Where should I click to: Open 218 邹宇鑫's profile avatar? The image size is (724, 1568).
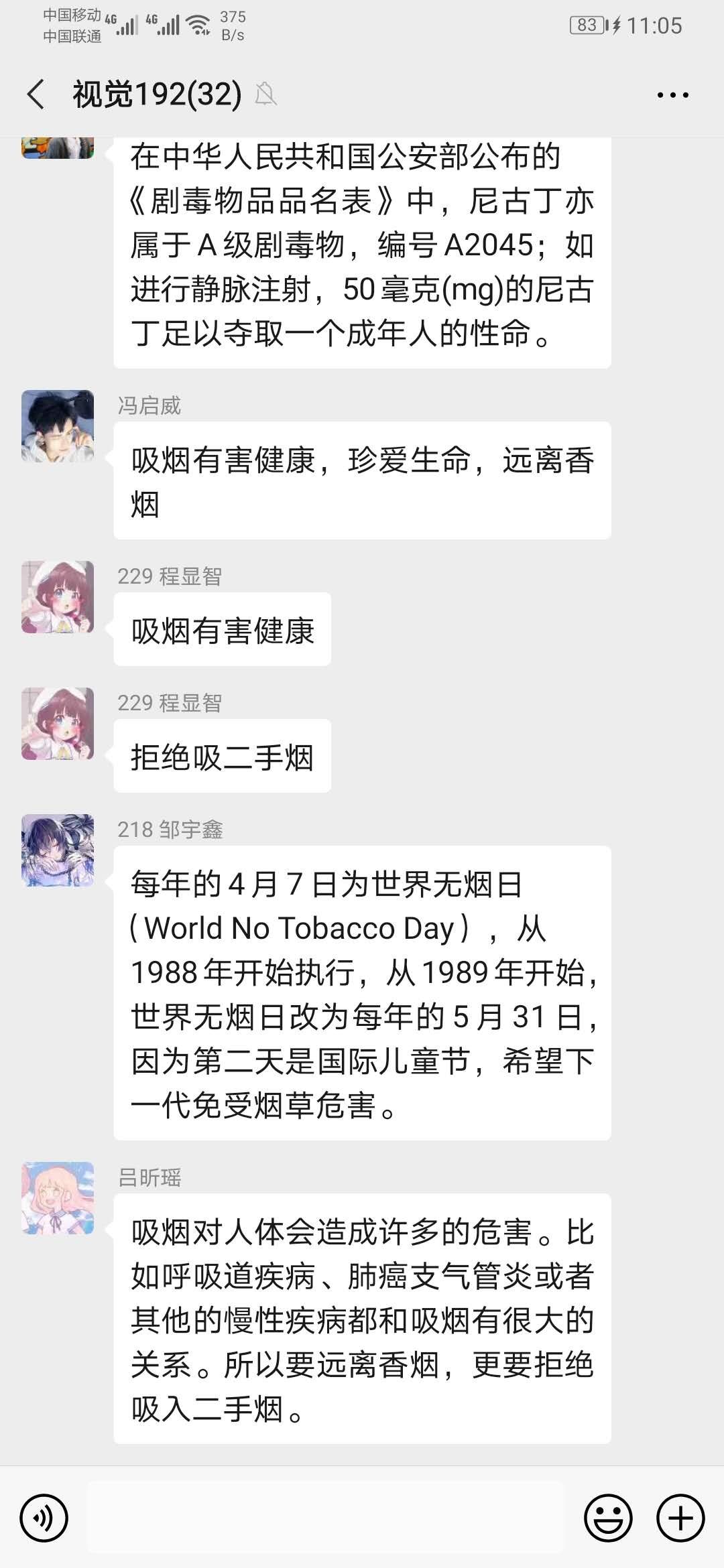tap(58, 850)
